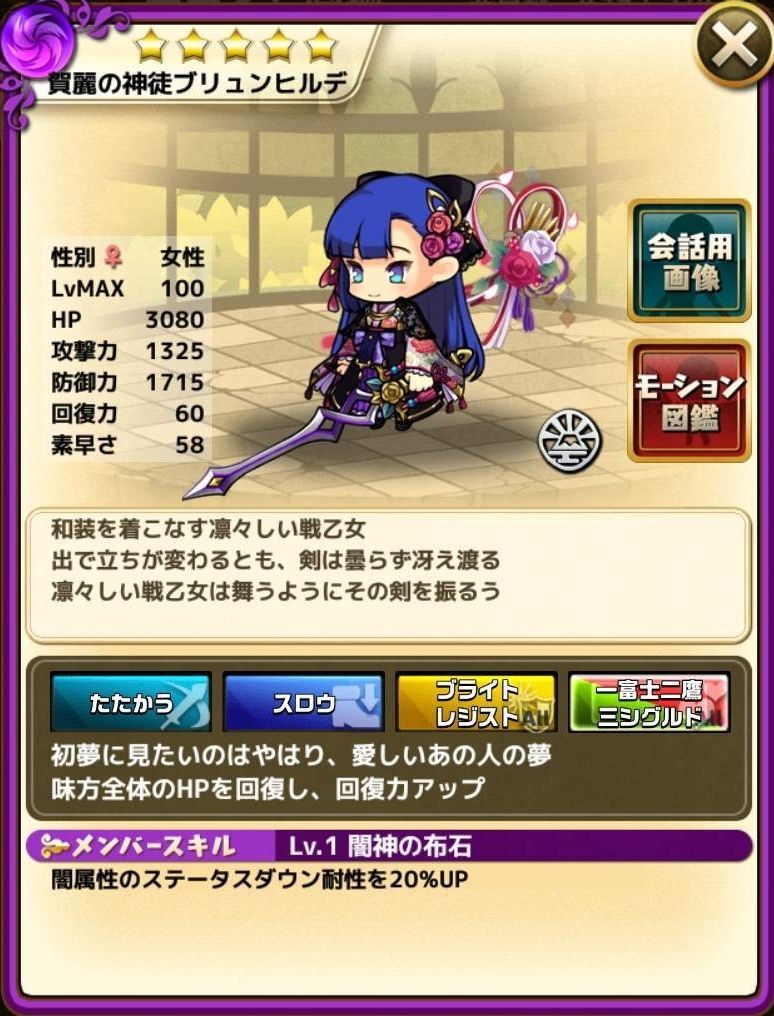Select the ブライトレジスト skill
This screenshot has width=774, height=1016.
coord(477,702)
